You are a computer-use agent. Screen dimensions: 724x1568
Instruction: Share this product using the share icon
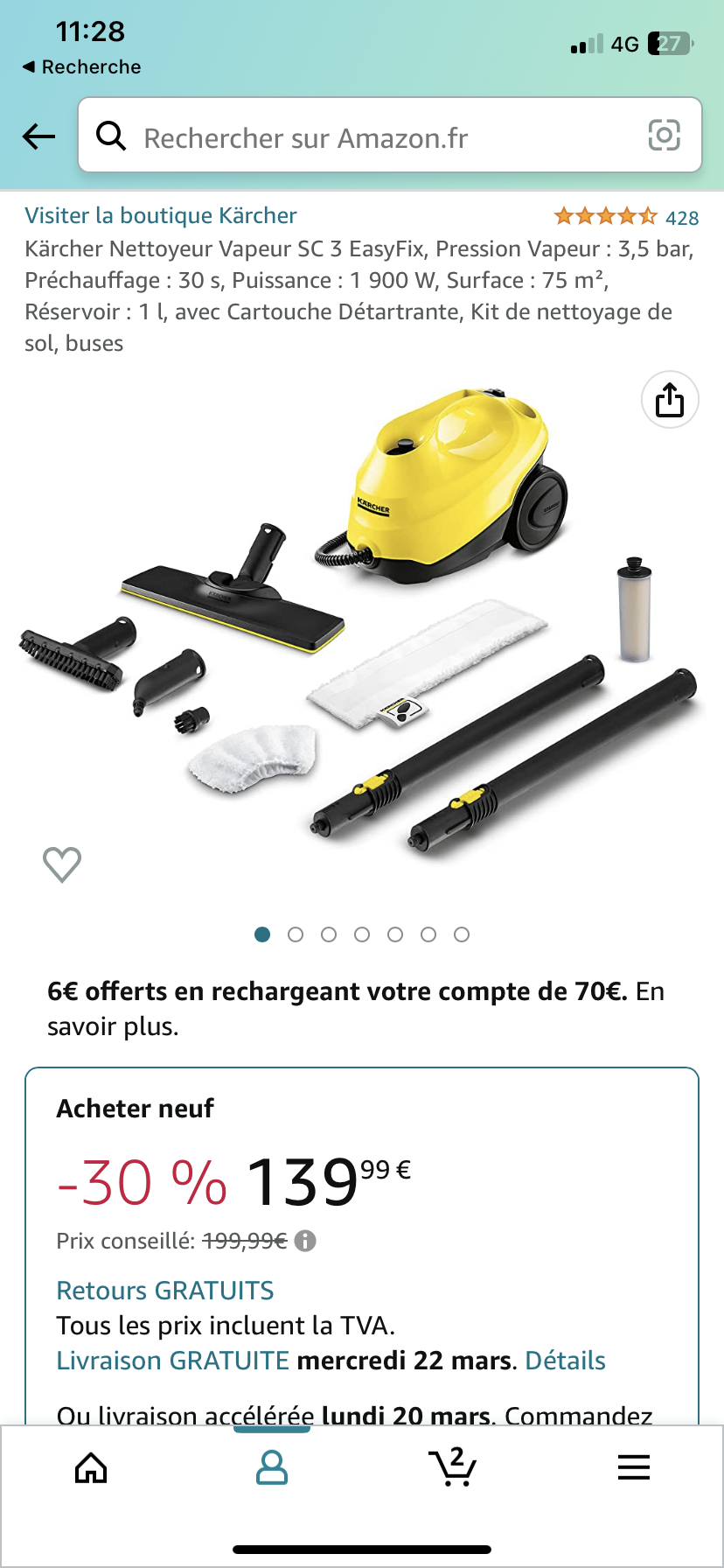(x=668, y=399)
